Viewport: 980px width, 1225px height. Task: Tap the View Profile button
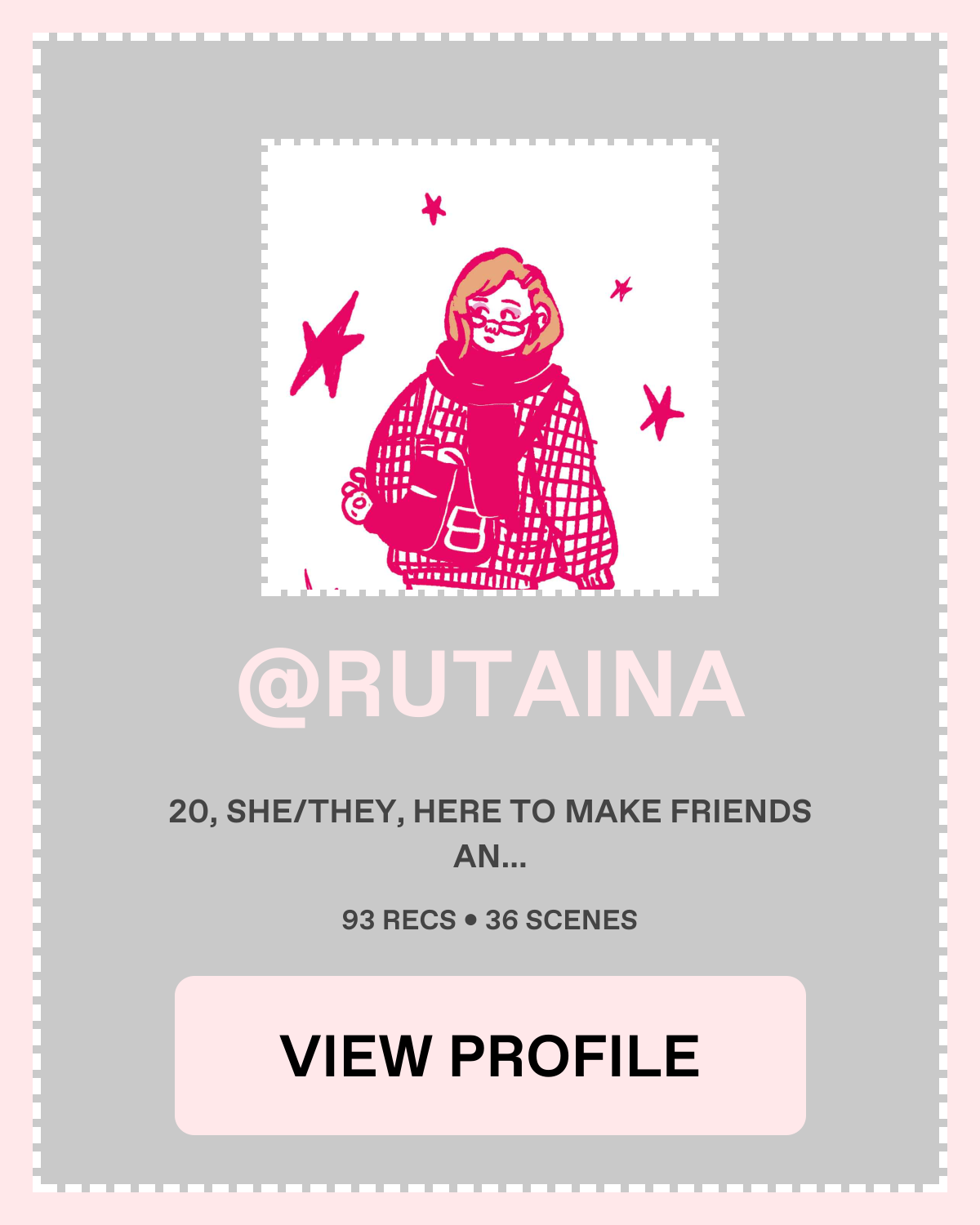[x=490, y=1055]
